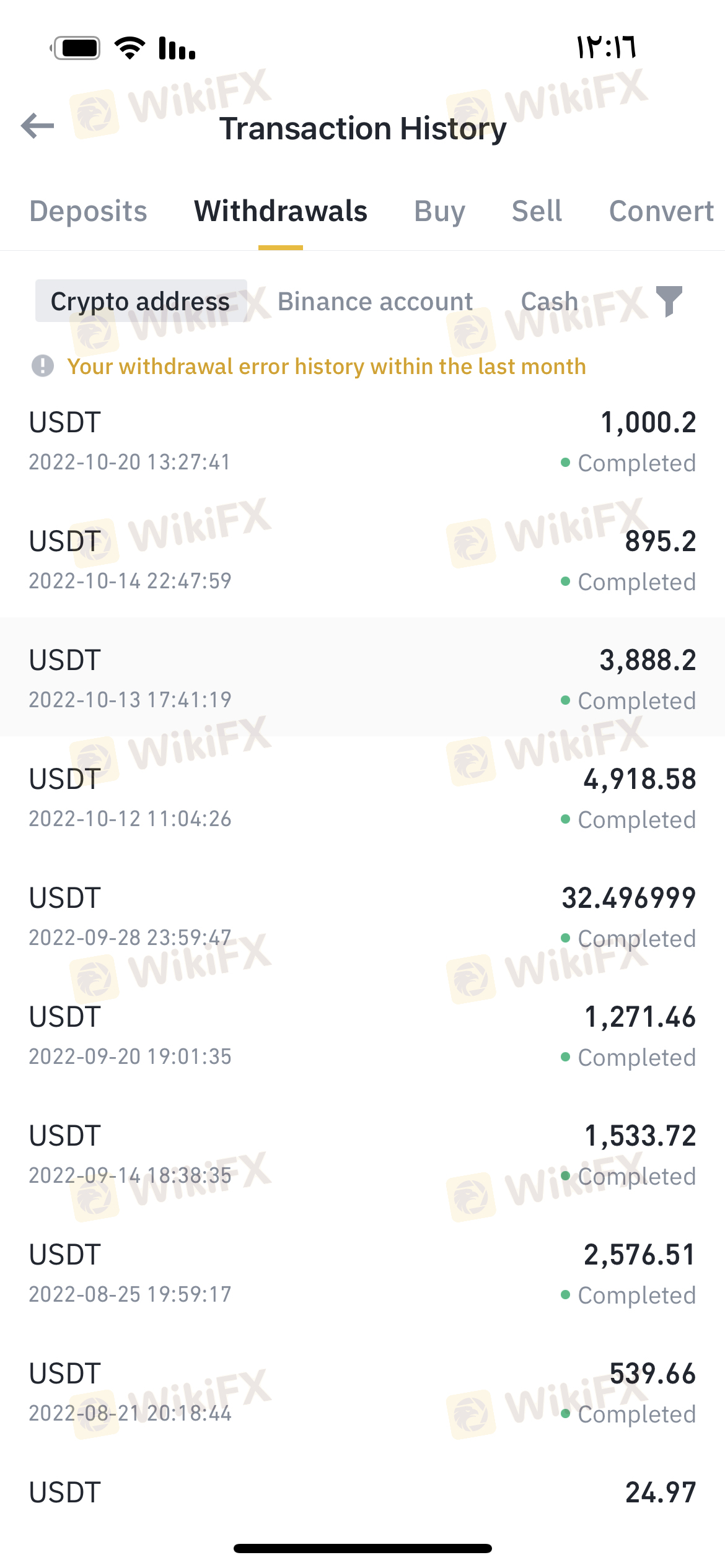Switch to the Sell tab
This screenshot has height=1568, width=725.
[x=537, y=211]
